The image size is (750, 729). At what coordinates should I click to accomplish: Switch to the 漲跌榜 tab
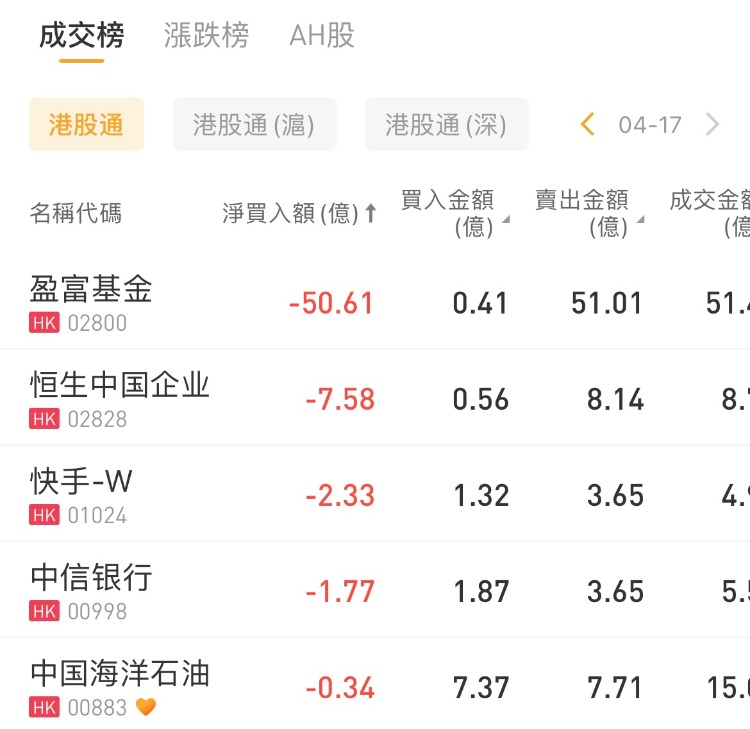[206, 36]
